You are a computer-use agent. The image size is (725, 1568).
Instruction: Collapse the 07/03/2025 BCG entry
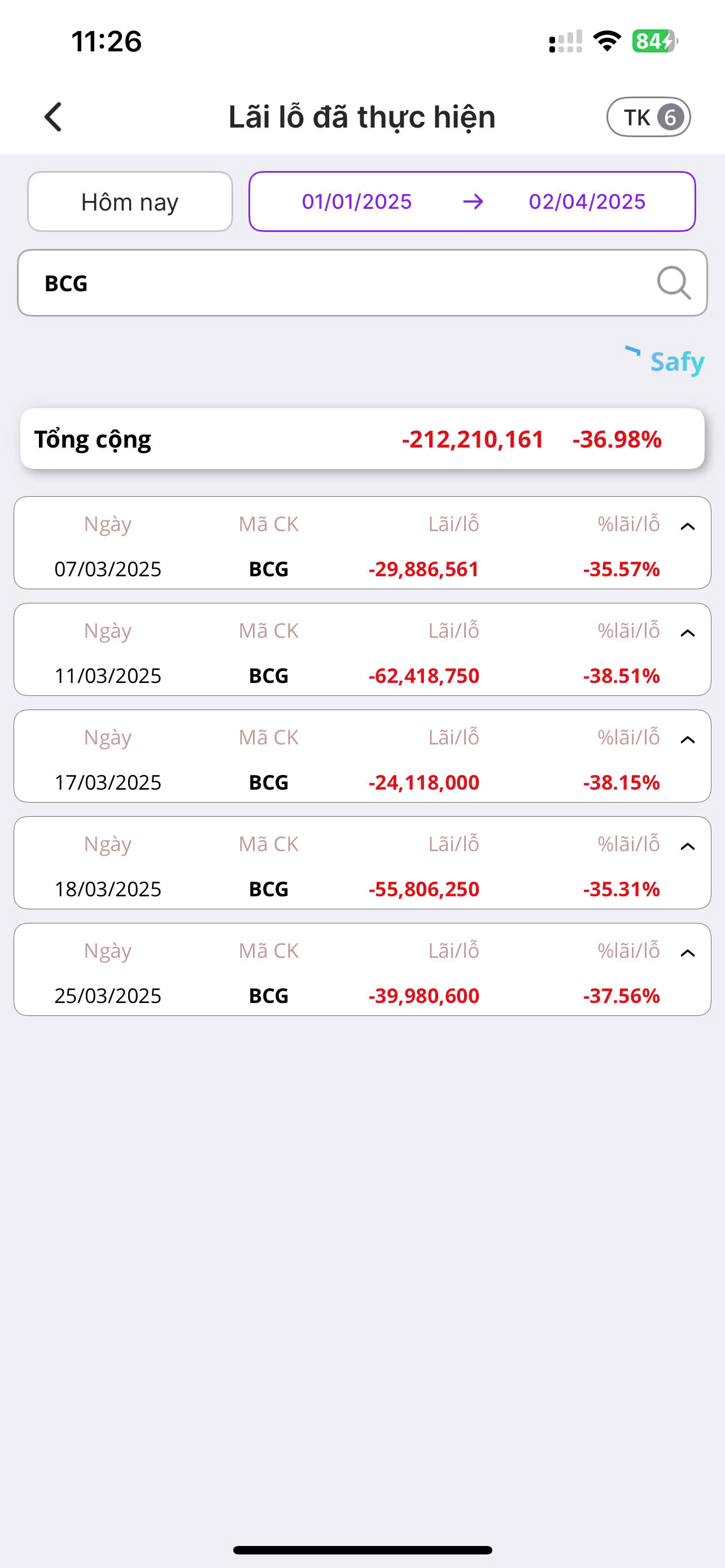point(687,527)
